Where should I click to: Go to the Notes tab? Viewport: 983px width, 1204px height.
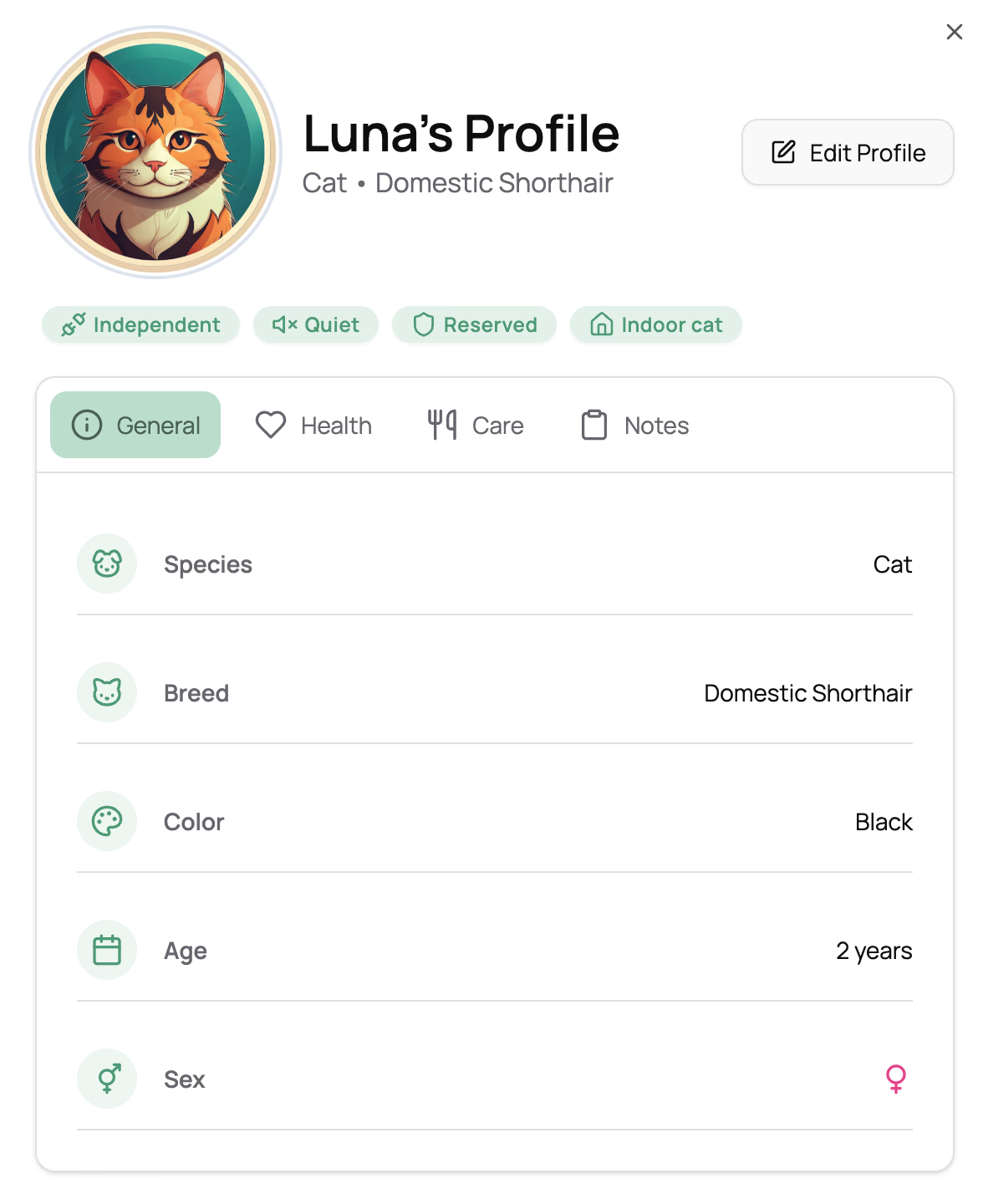635,425
